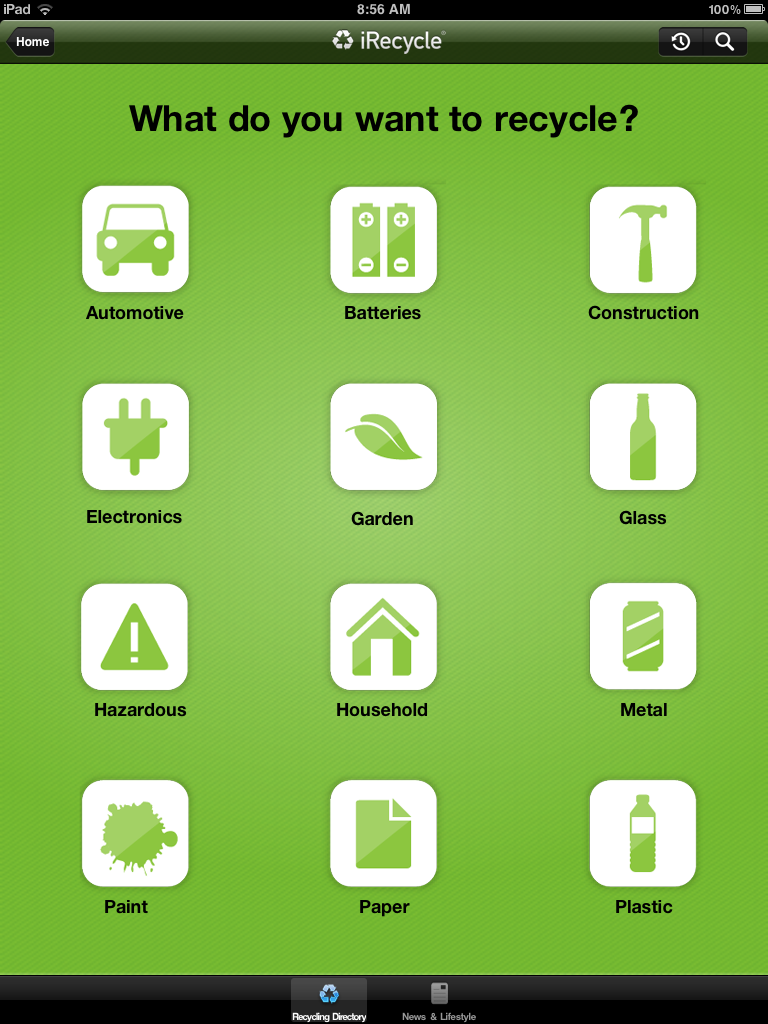
Task: Select the Paint splatter icon
Action: point(135,833)
